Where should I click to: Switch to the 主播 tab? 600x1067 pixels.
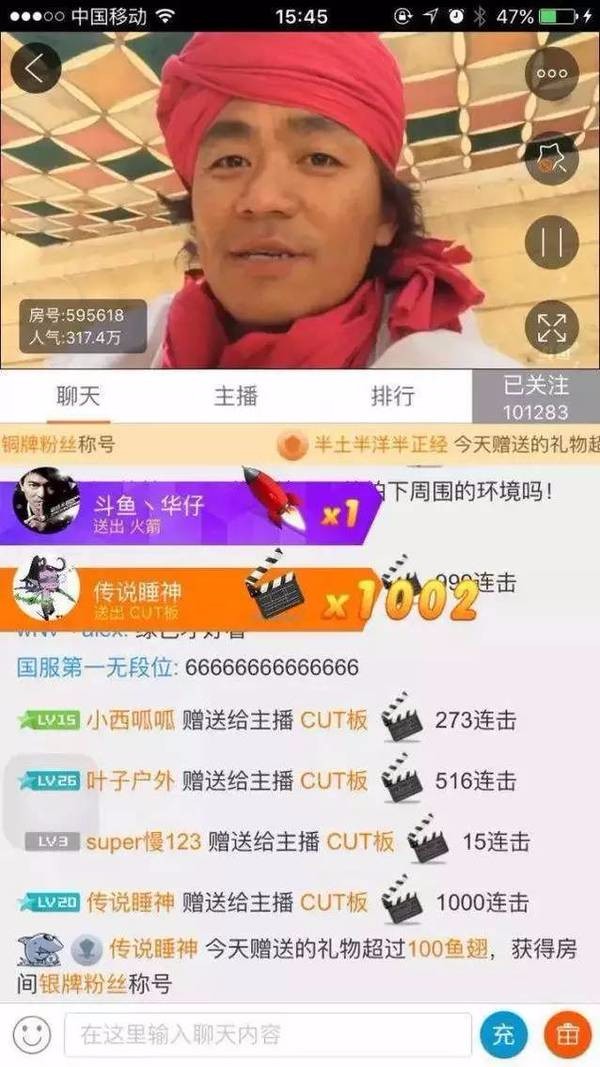pyautogui.click(x=236, y=397)
